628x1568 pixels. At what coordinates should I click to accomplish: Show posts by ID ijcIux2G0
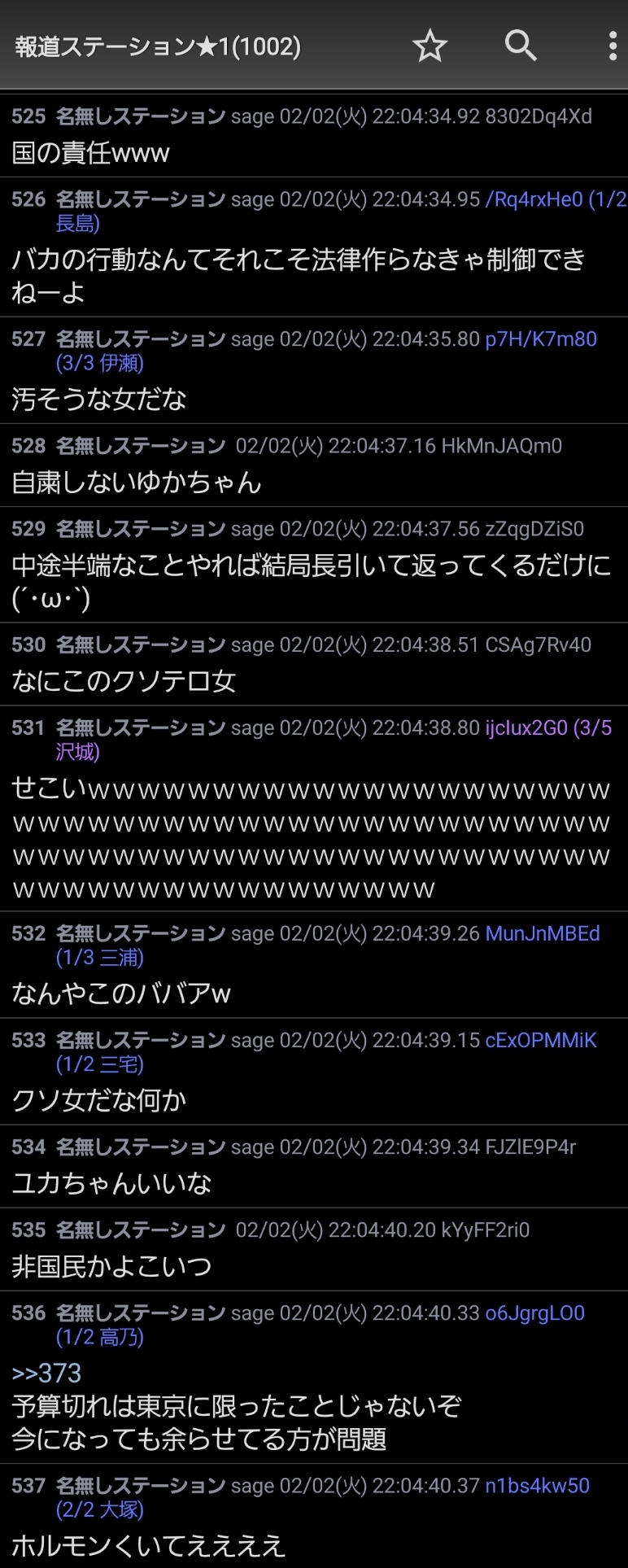tap(526, 728)
